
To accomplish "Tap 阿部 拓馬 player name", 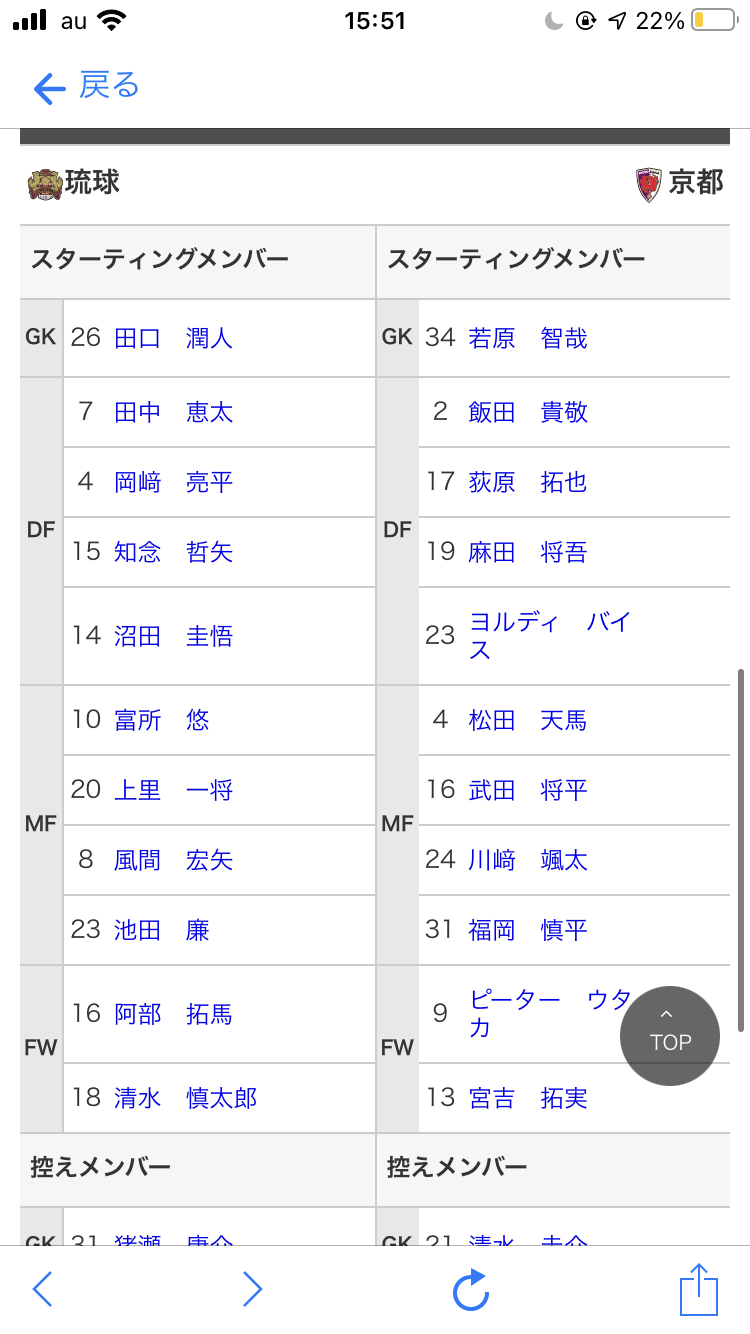I will tap(173, 1014).
